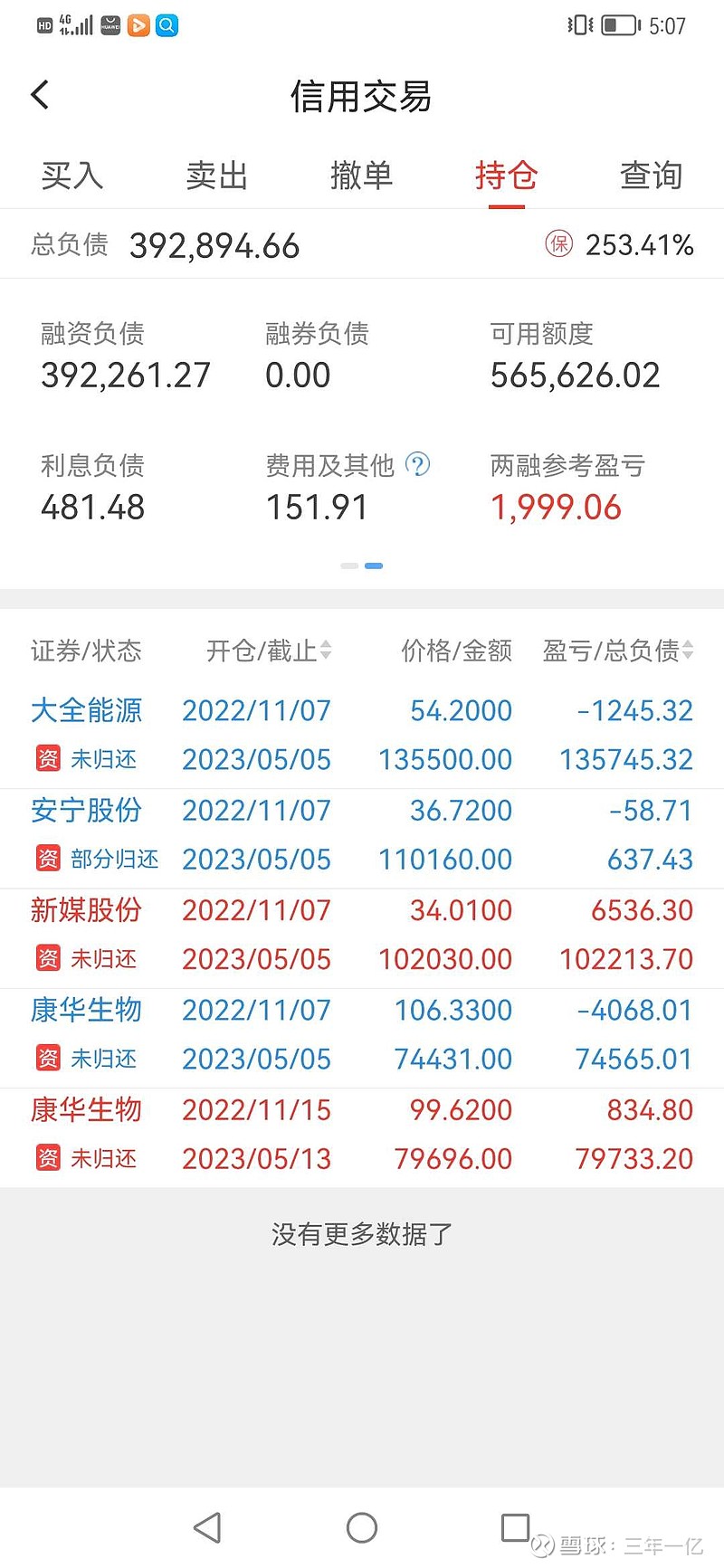Switch to the 卖出 tab
This screenshot has height=1568, width=724.
217,176
